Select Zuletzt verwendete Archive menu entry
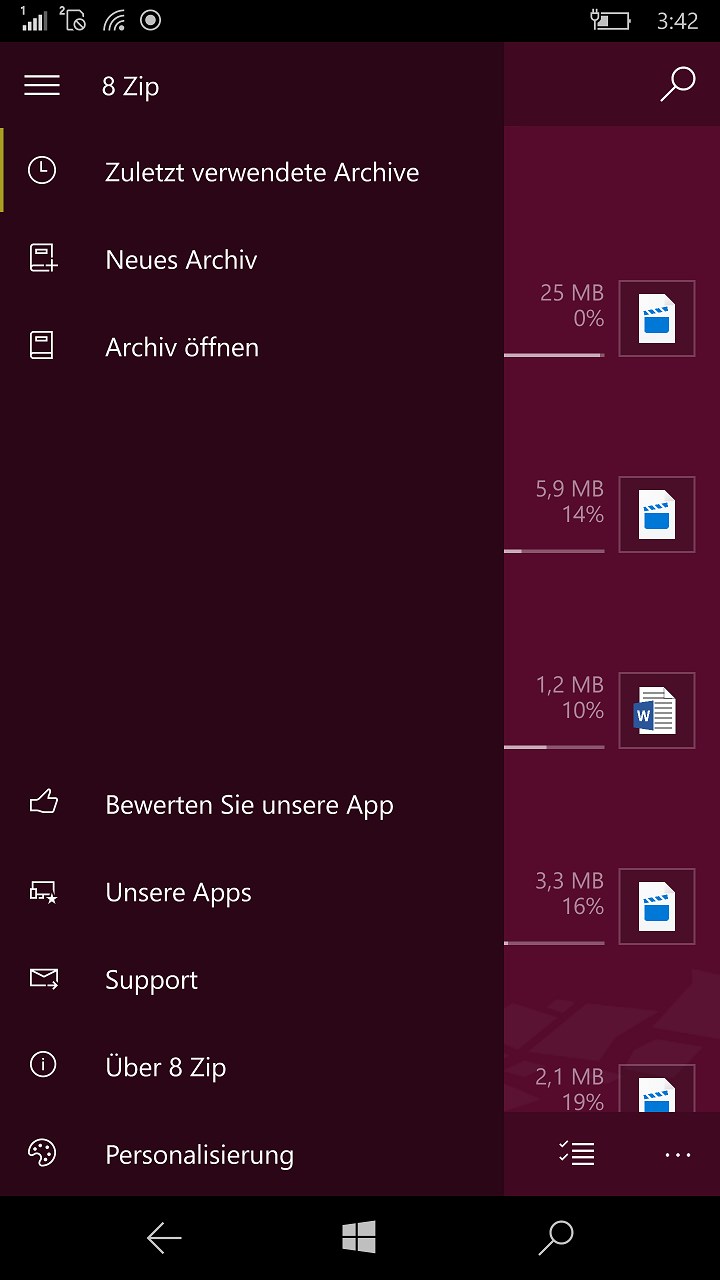 262,171
